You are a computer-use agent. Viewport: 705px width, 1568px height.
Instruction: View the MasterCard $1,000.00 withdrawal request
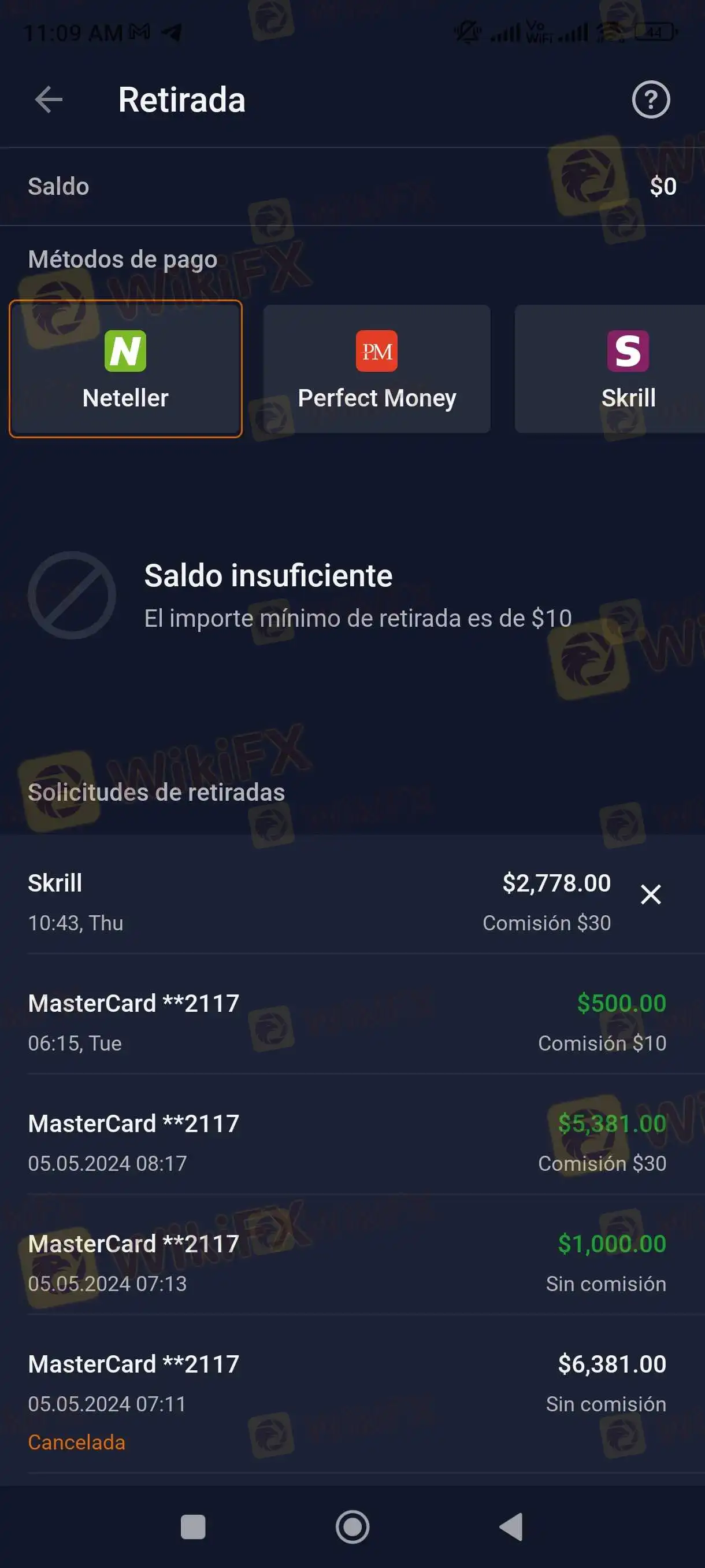347,1262
